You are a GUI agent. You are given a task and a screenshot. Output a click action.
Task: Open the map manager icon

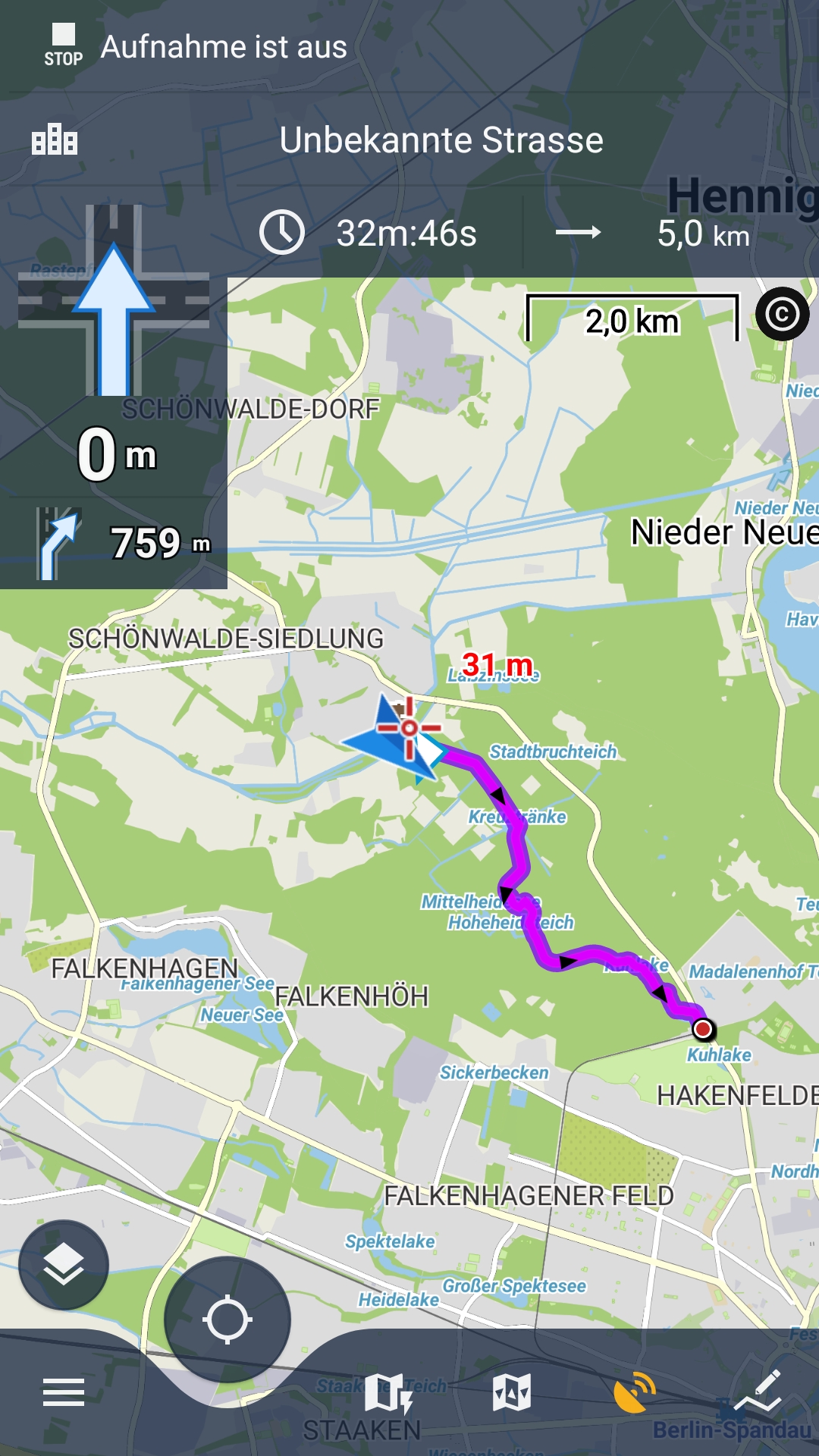(x=512, y=1392)
